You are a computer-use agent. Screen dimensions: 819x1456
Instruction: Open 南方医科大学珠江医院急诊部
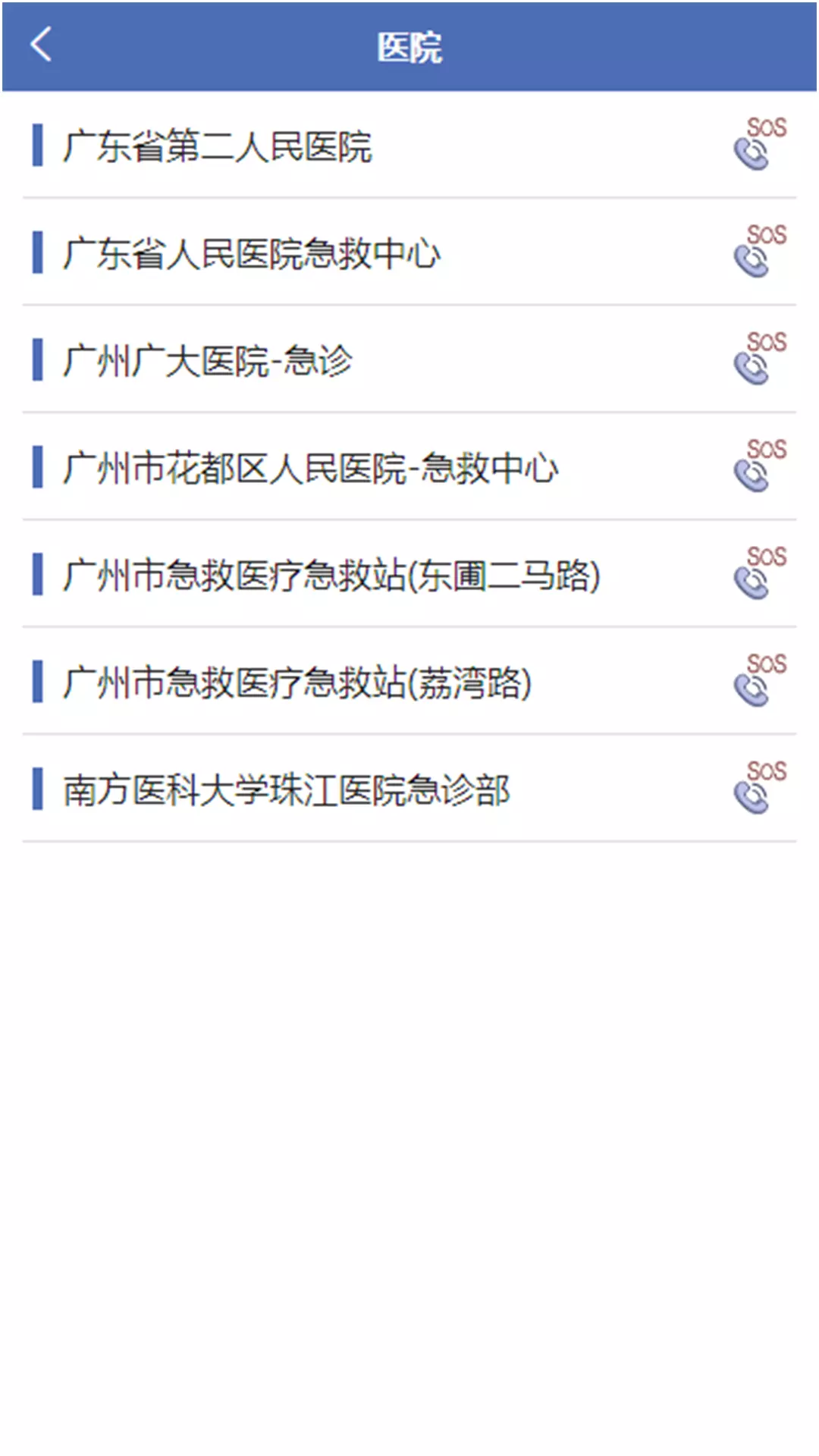click(x=409, y=789)
